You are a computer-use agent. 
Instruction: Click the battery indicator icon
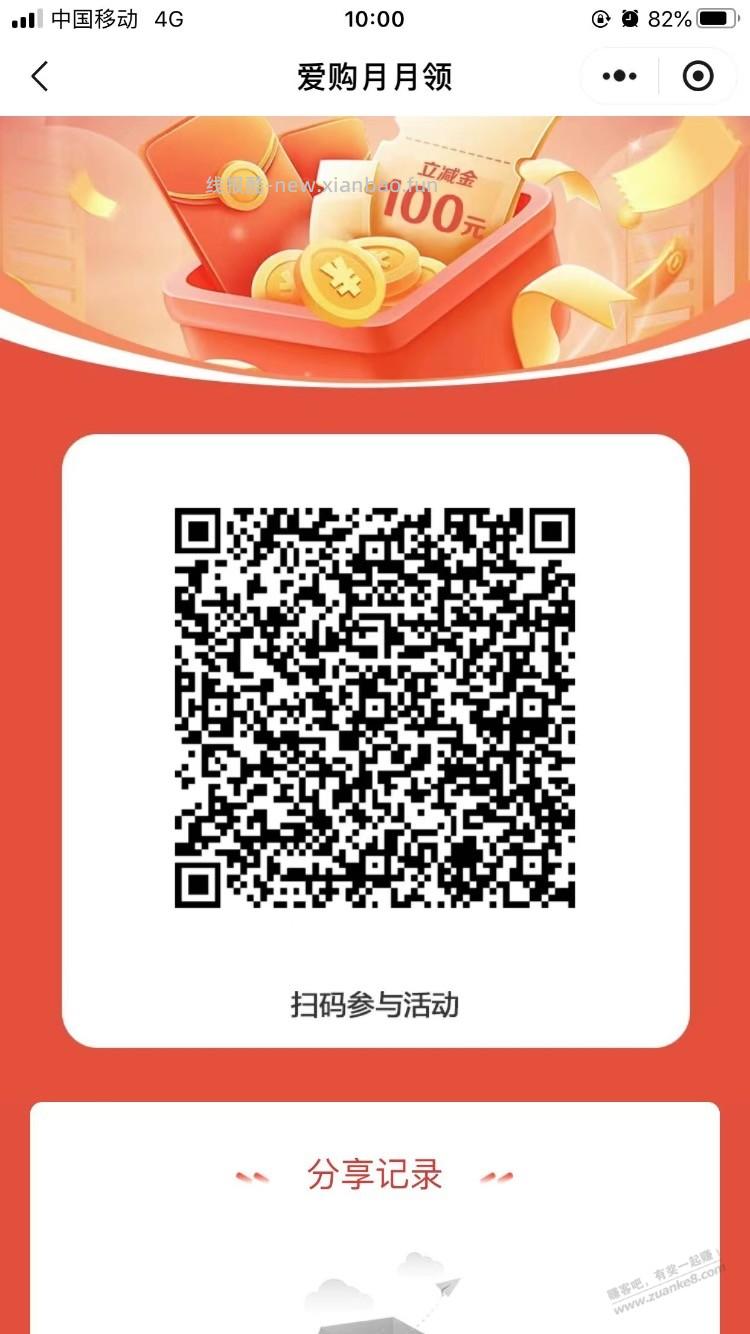point(716,17)
